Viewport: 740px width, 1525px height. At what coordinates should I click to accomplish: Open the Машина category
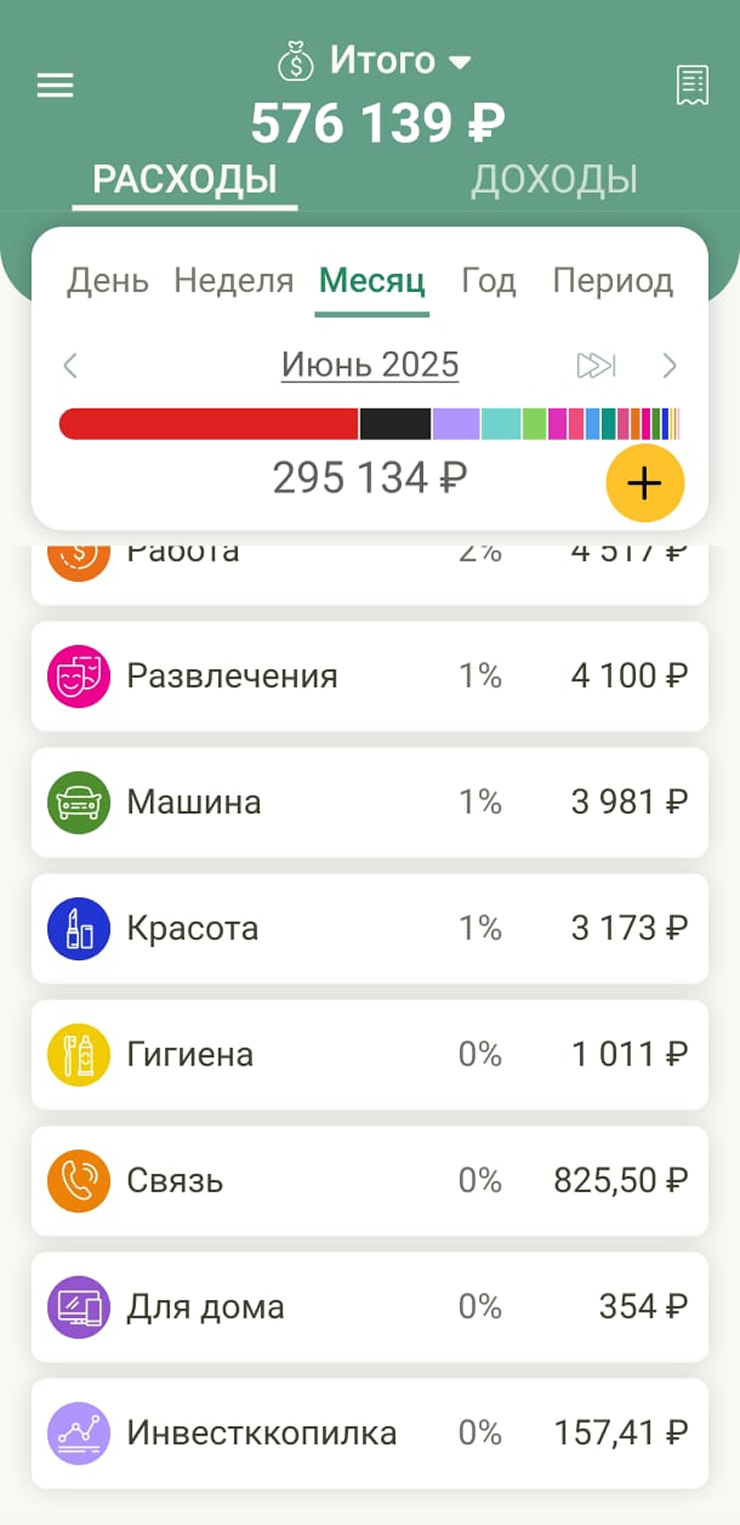(370, 802)
